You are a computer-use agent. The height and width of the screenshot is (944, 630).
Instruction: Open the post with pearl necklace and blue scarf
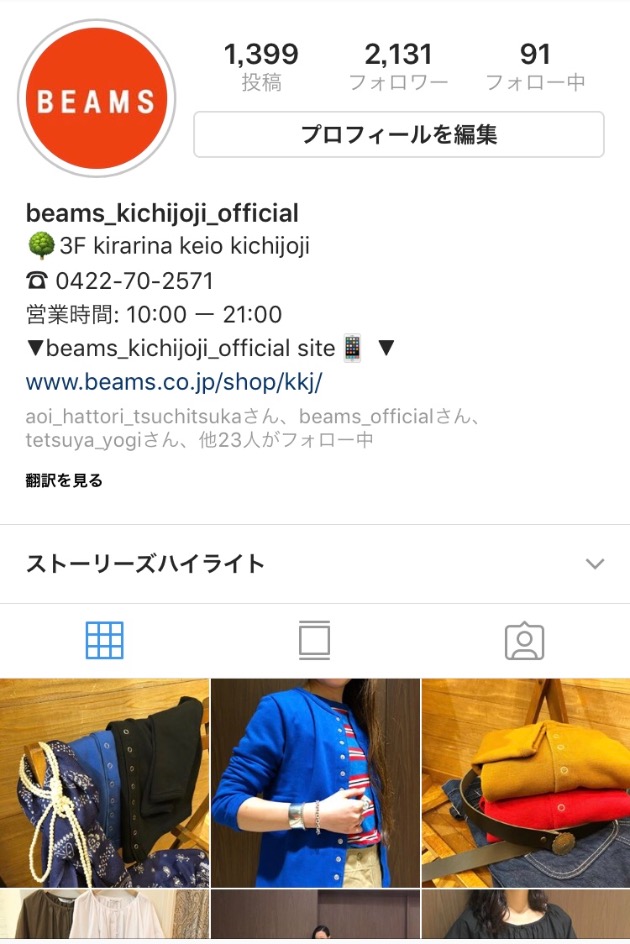click(x=104, y=782)
